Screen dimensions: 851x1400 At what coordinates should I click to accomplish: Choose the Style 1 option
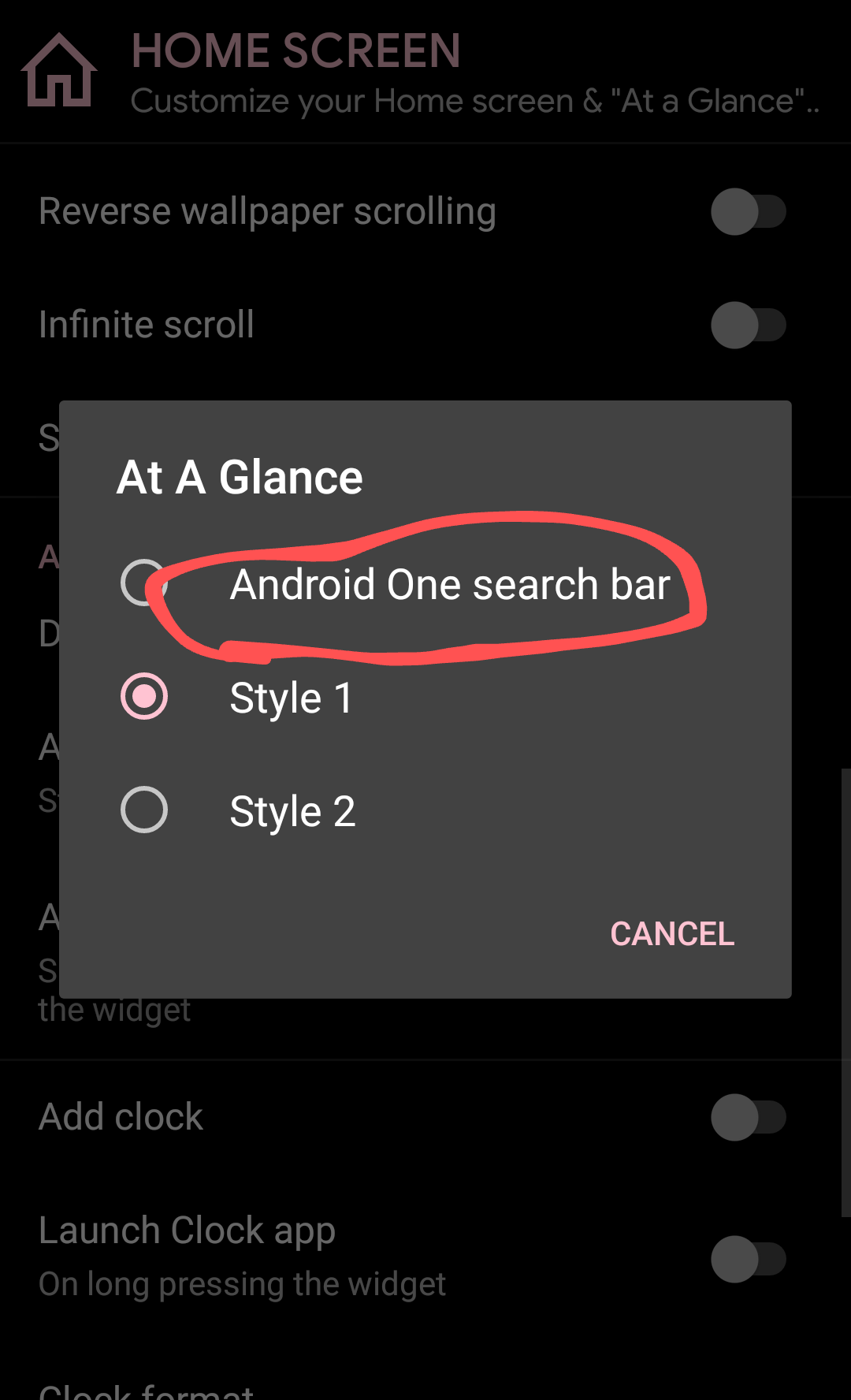[x=144, y=697]
